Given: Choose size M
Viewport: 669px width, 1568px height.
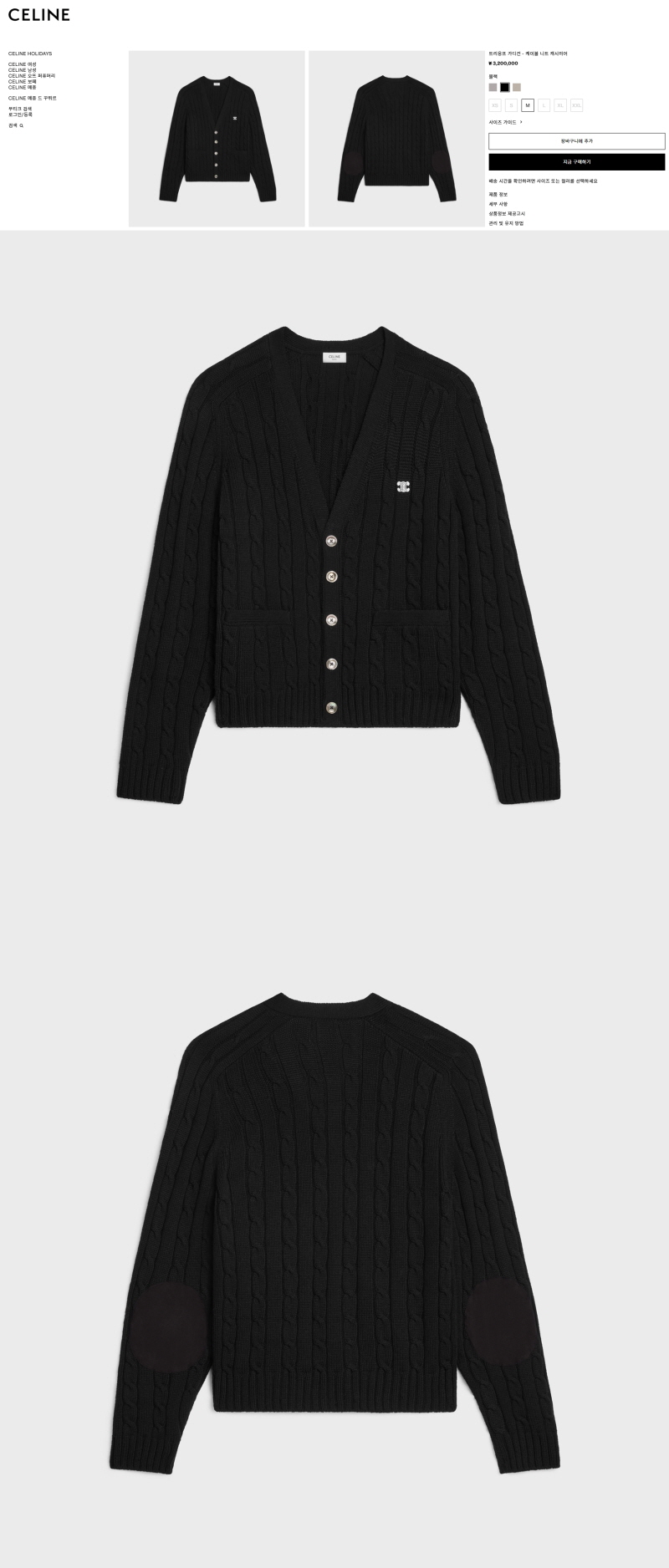Looking at the screenshot, I should click(528, 105).
